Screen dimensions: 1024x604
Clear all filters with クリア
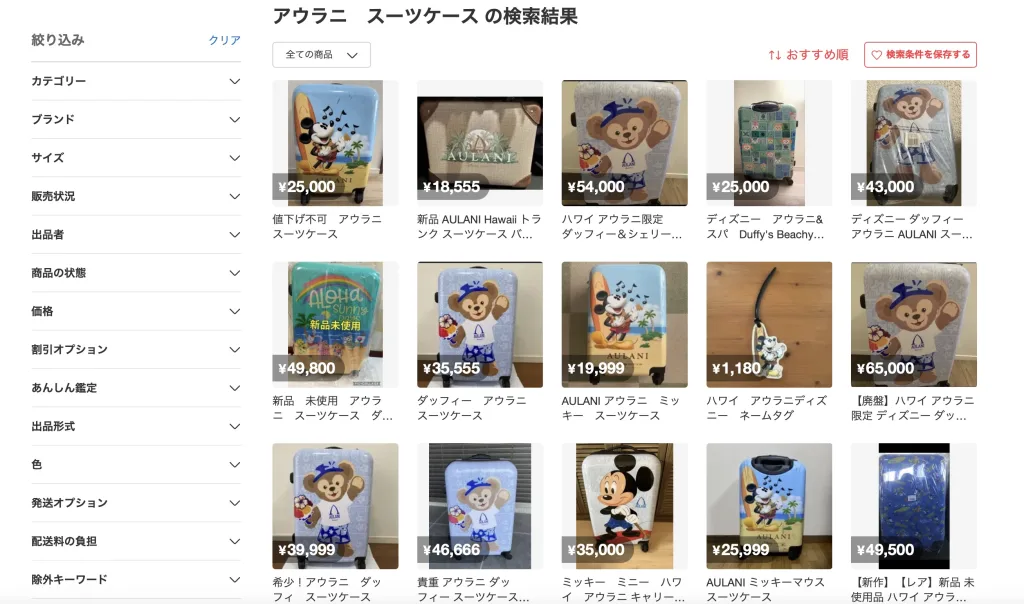pos(224,40)
